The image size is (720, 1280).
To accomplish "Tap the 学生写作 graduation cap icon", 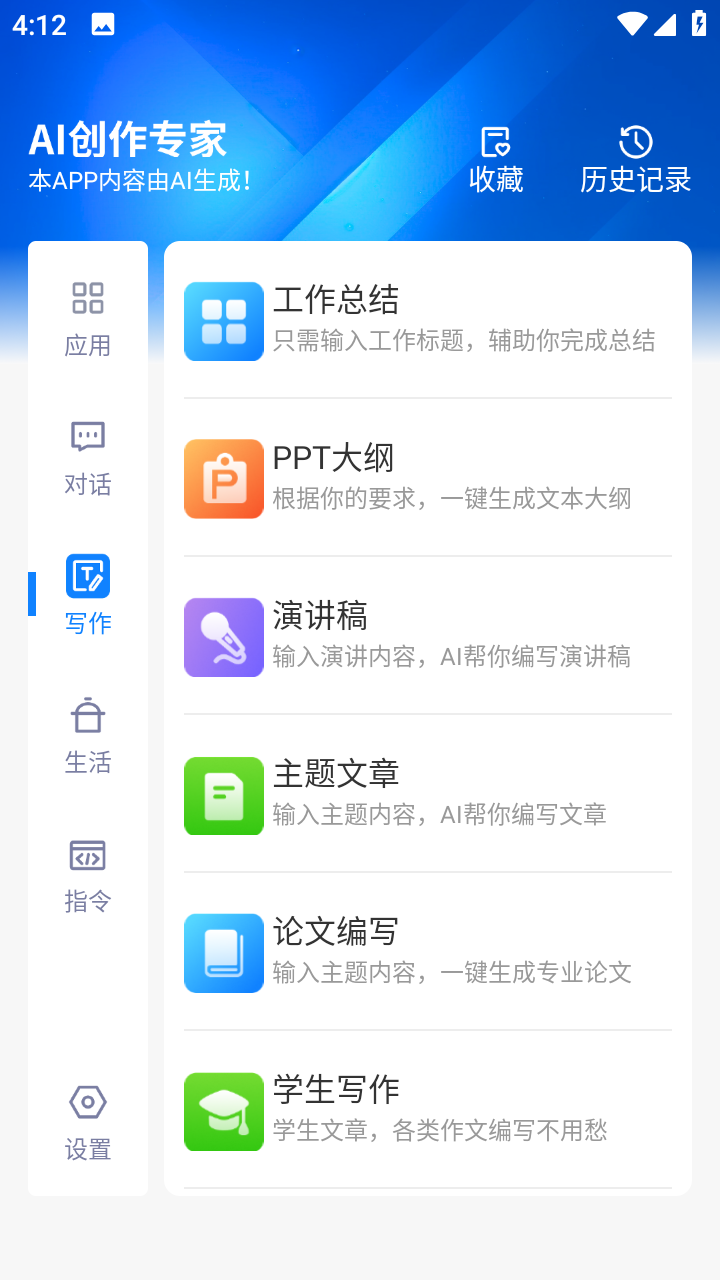I will point(223,1112).
